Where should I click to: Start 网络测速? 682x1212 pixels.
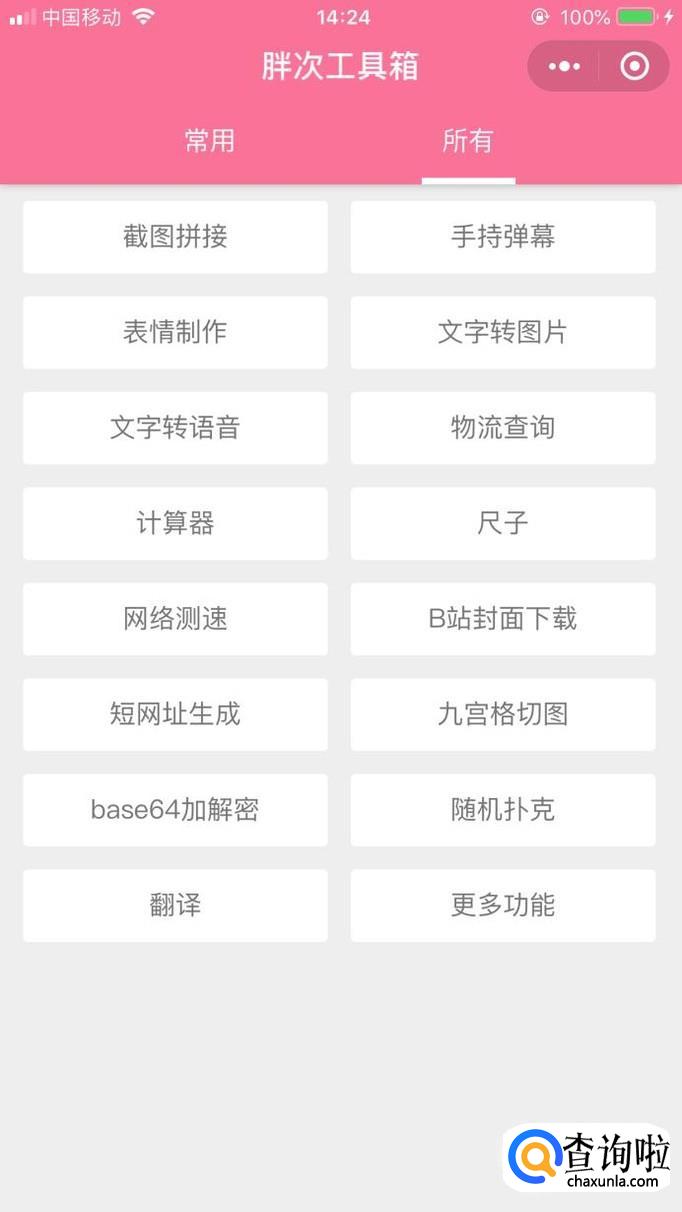pos(175,619)
